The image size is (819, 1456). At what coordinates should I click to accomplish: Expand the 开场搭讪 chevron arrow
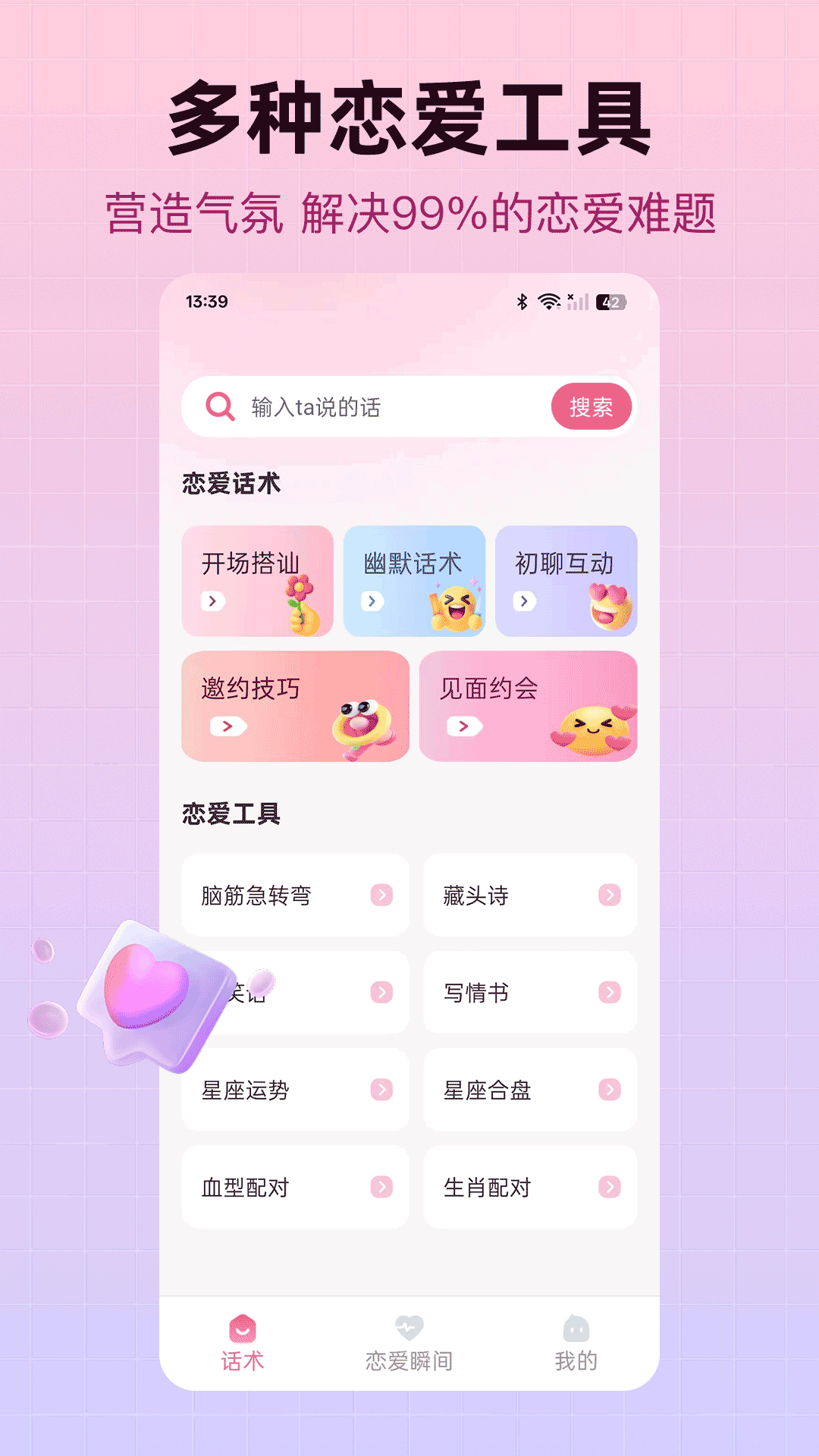pyautogui.click(x=214, y=602)
